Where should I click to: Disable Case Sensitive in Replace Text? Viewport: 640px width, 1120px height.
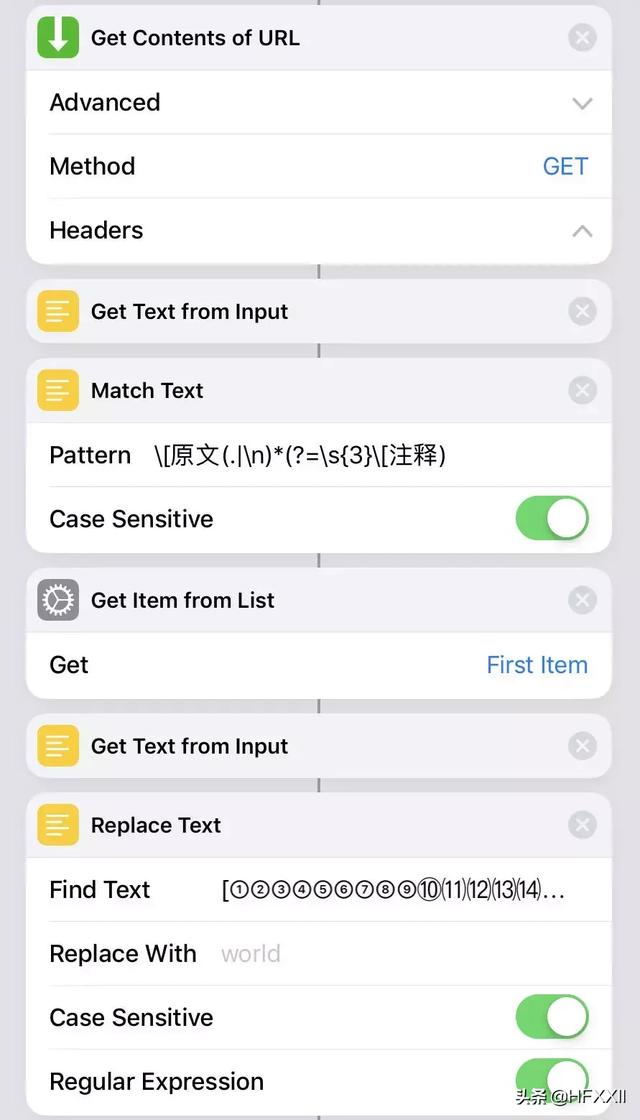point(552,1017)
